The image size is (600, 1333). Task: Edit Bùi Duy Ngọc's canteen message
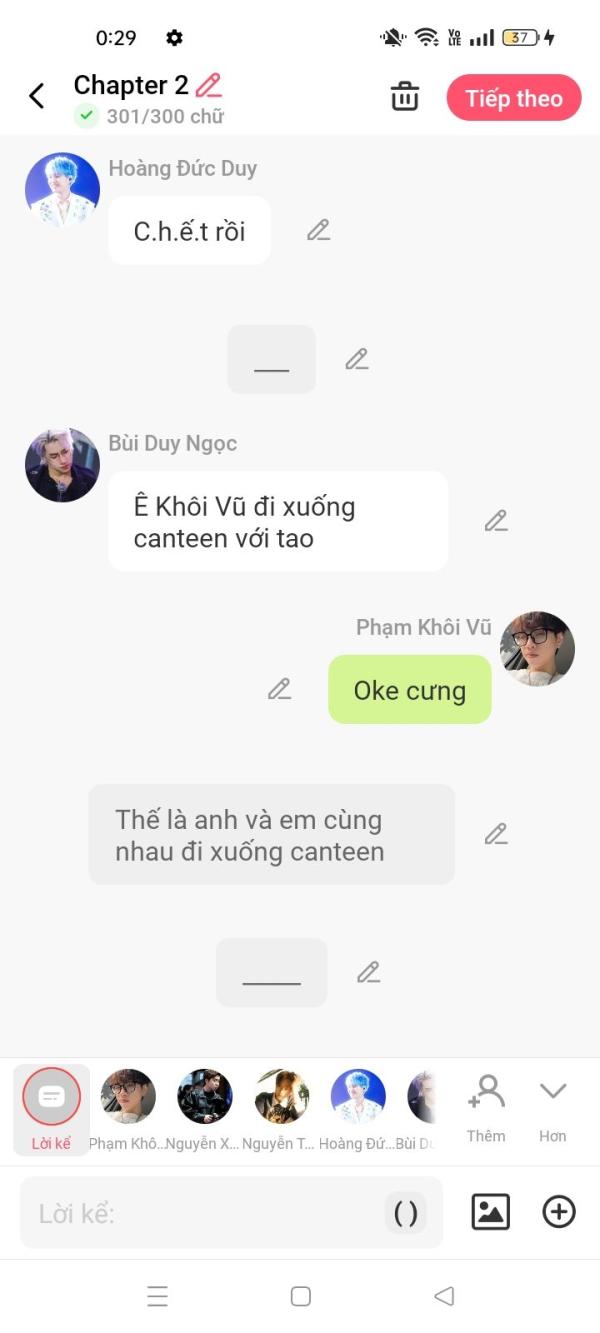pyautogui.click(x=496, y=521)
